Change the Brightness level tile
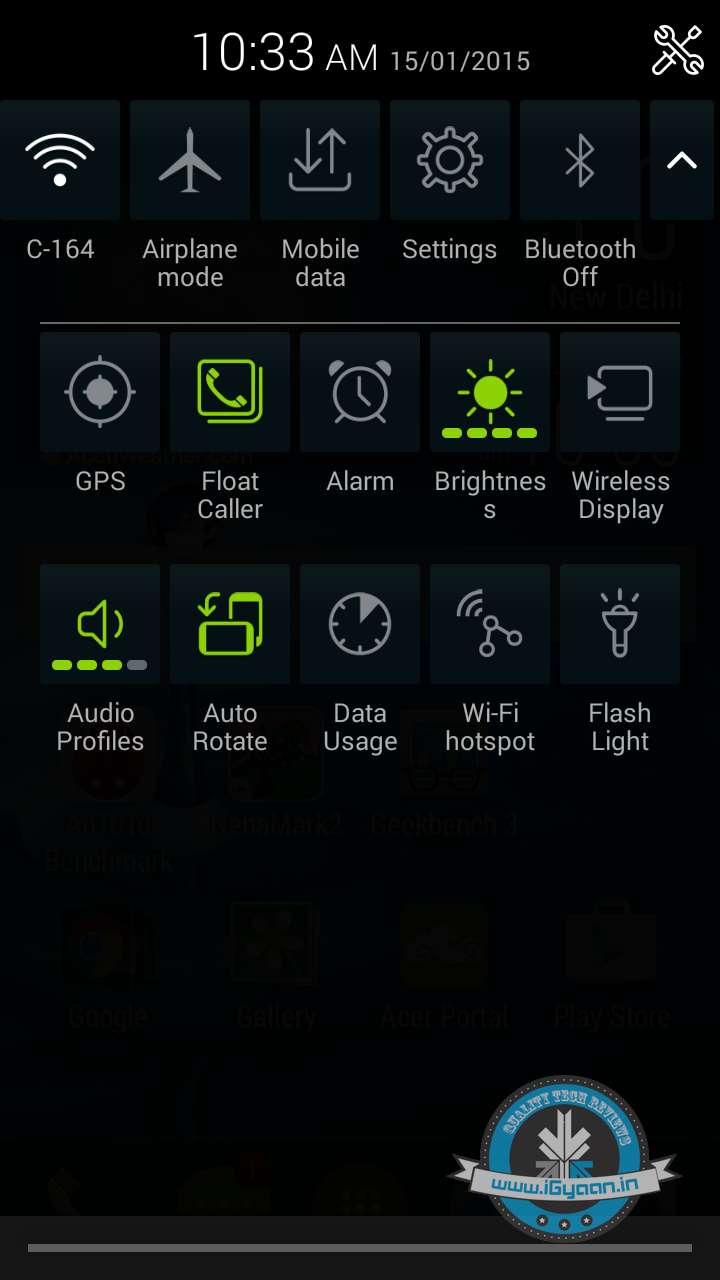Viewport: 720px width, 1280px height. 490,392
